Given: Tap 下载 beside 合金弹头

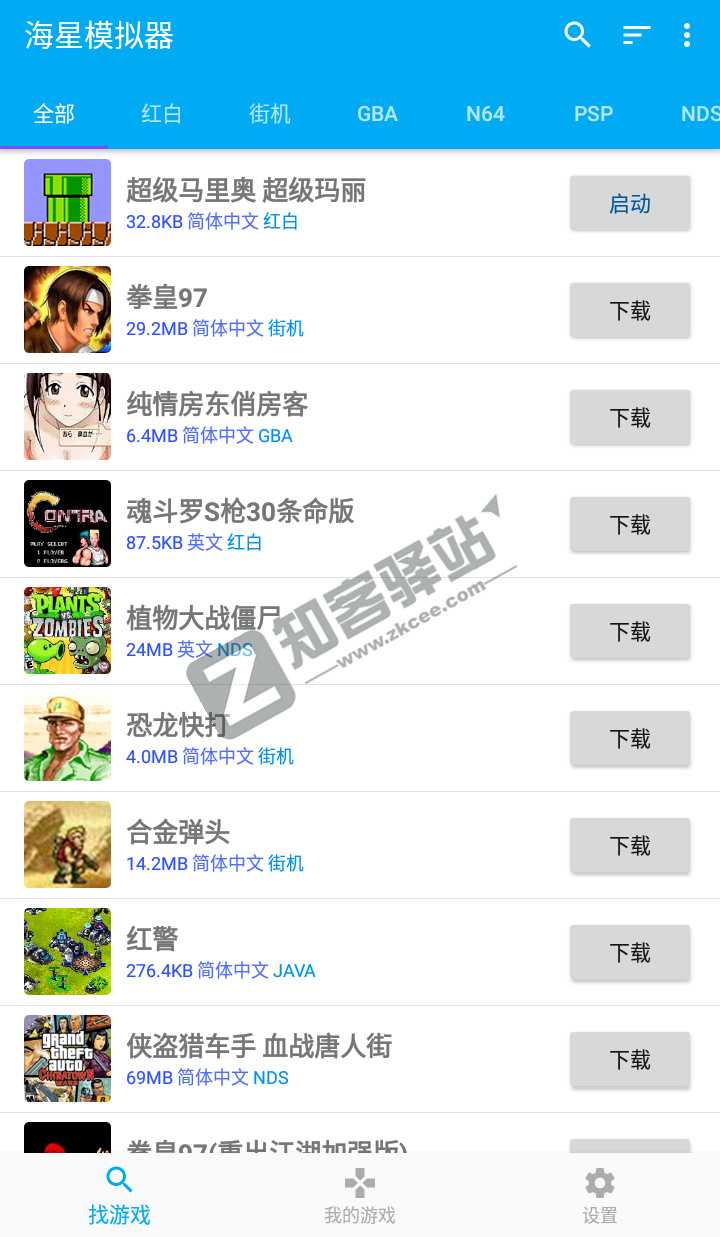Looking at the screenshot, I should 630,845.
